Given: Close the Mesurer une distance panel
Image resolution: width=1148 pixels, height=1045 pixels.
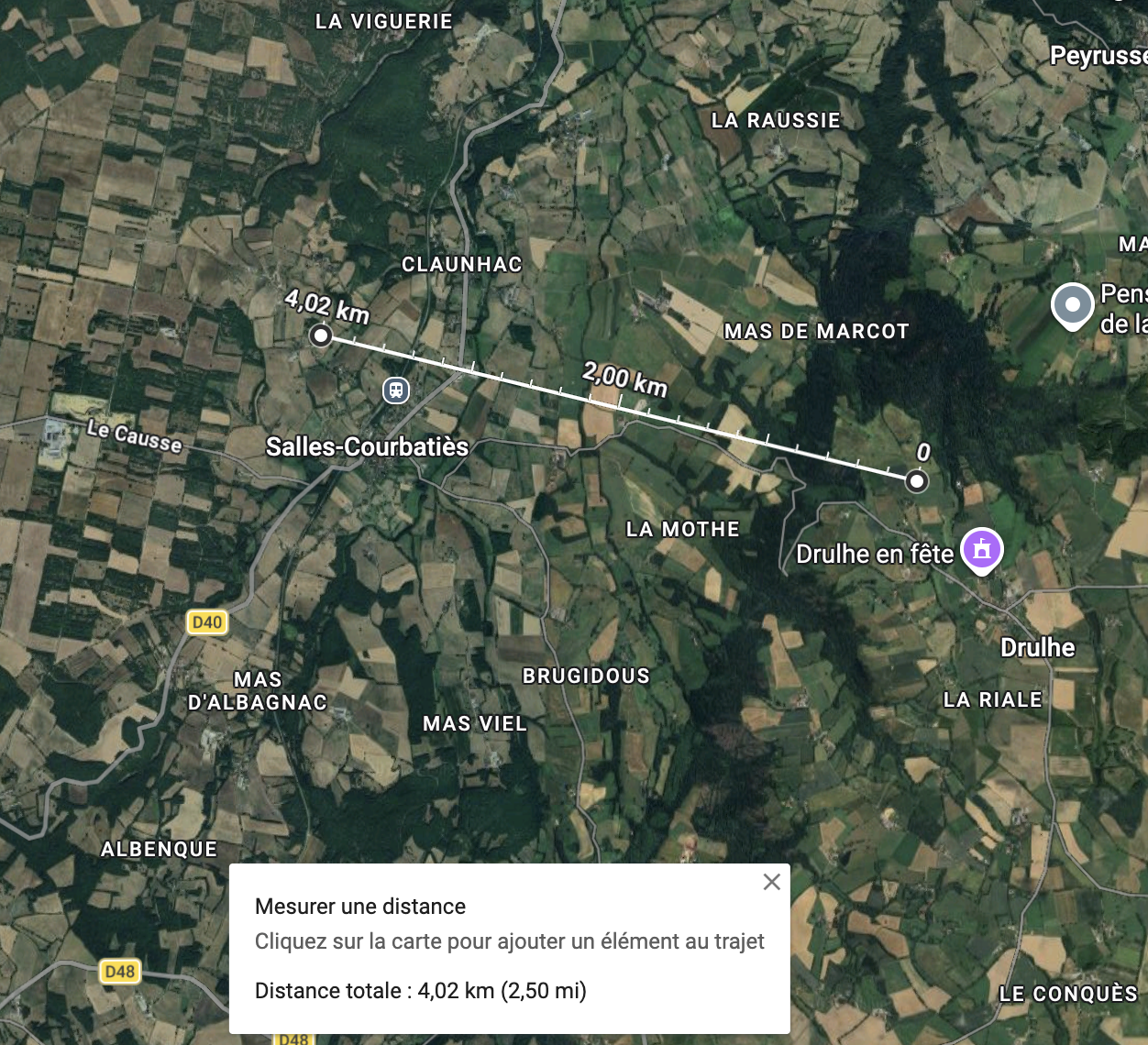Looking at the screenshot, I should pos(772,882).
